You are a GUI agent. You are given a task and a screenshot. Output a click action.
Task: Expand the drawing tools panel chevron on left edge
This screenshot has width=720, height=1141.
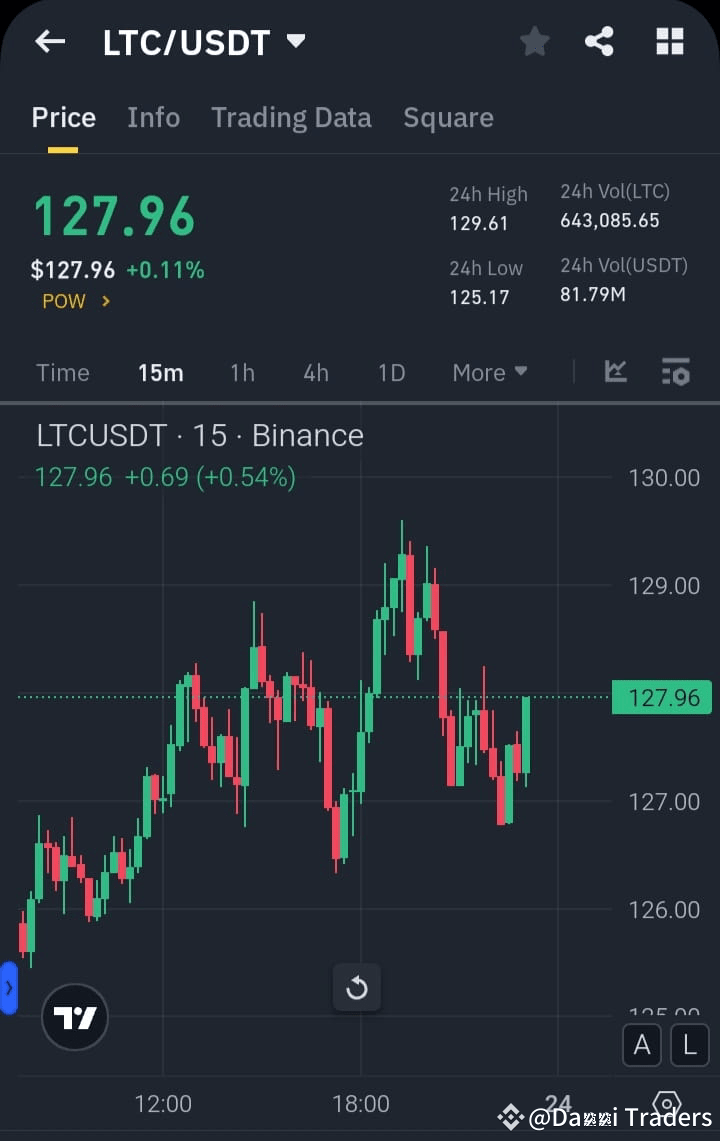pyautogui.click(x=8, y=988)
